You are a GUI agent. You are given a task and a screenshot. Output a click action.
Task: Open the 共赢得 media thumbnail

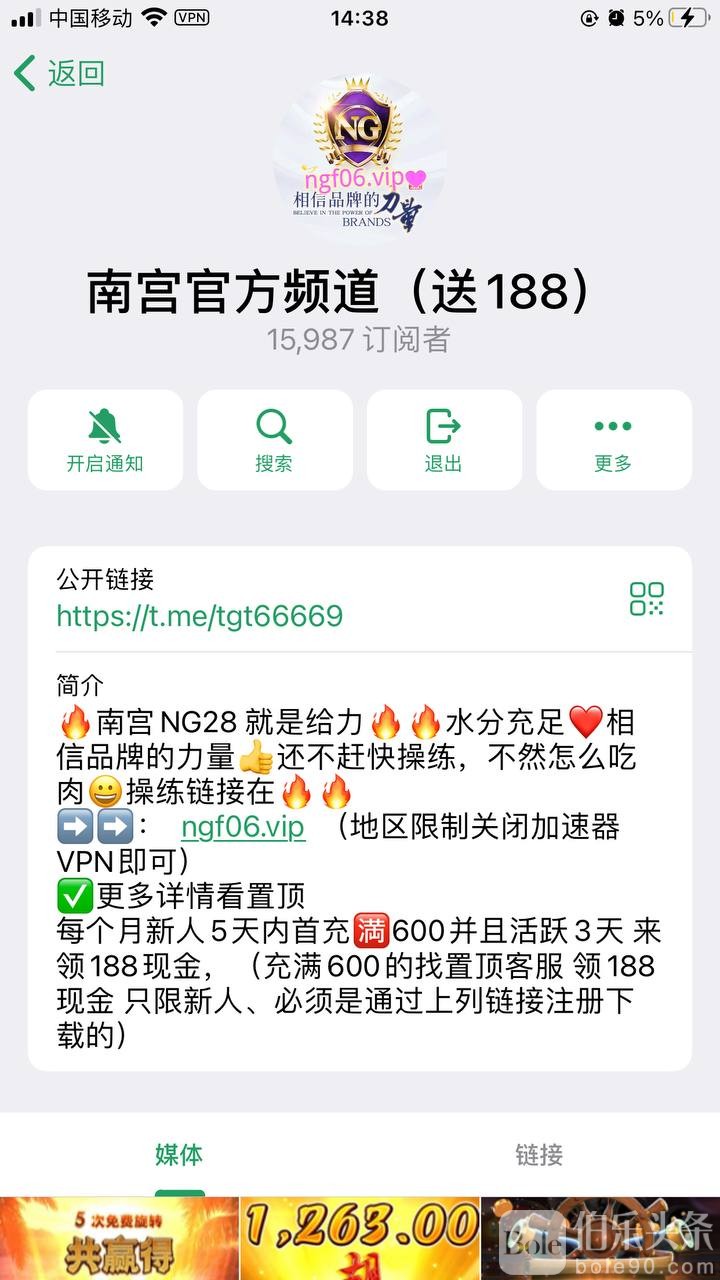(119, 1240)
